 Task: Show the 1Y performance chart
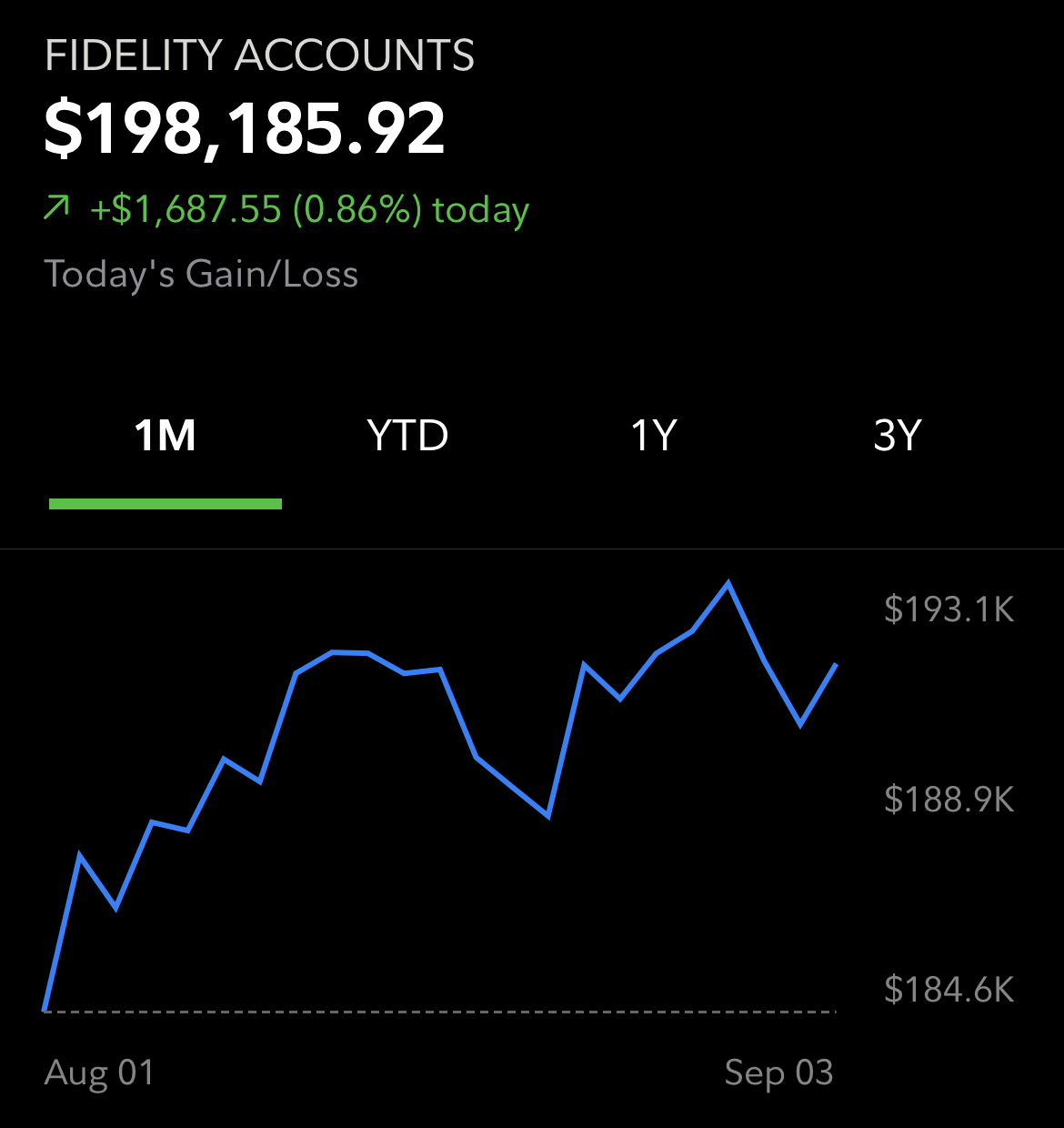tap(654, 437)
